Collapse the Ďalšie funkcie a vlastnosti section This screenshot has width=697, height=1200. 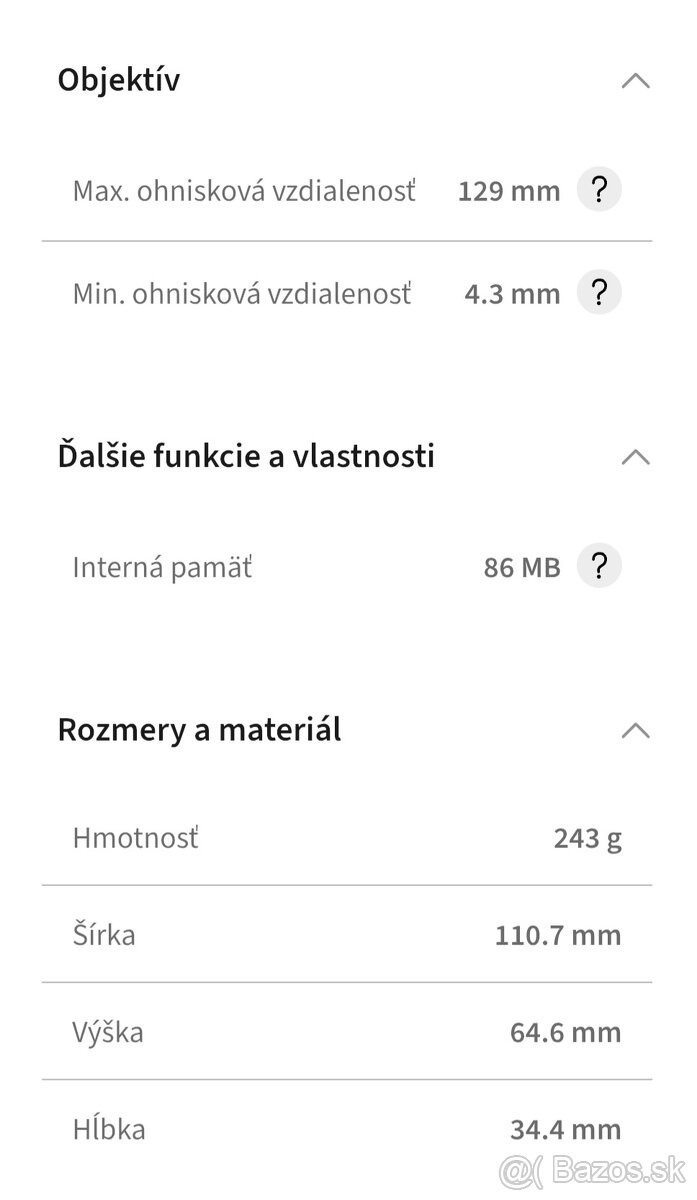[635, 457]
